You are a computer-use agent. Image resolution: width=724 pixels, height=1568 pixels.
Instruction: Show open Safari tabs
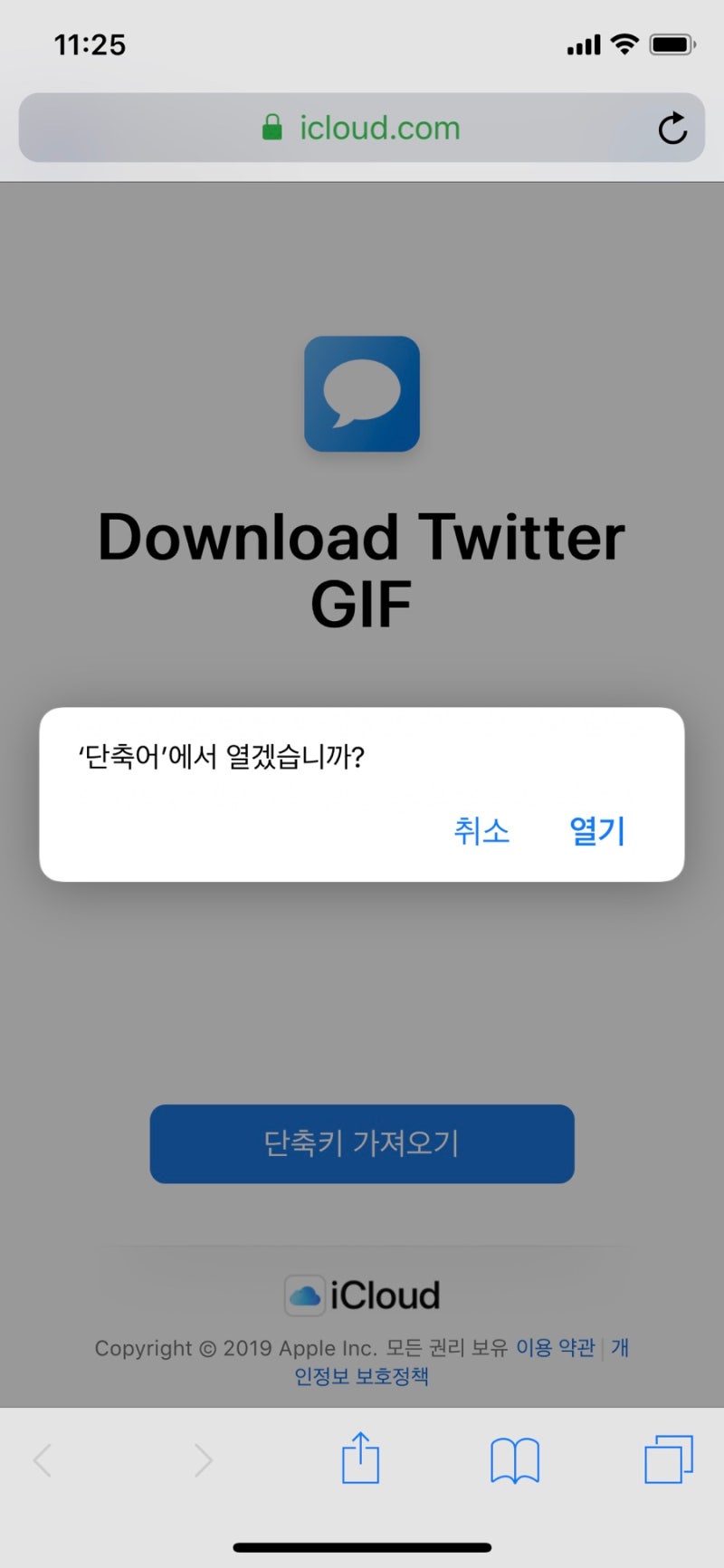[x=669, y=1459]
